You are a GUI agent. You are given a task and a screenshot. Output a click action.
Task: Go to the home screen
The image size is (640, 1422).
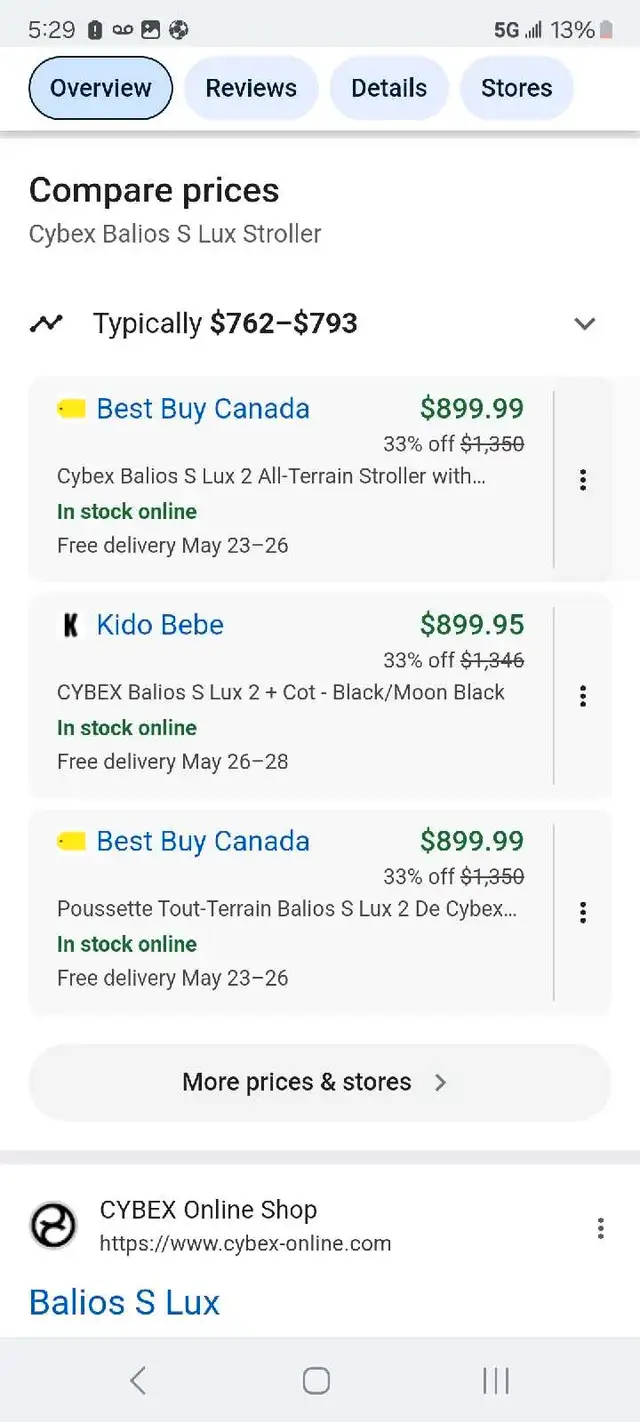316,1381
